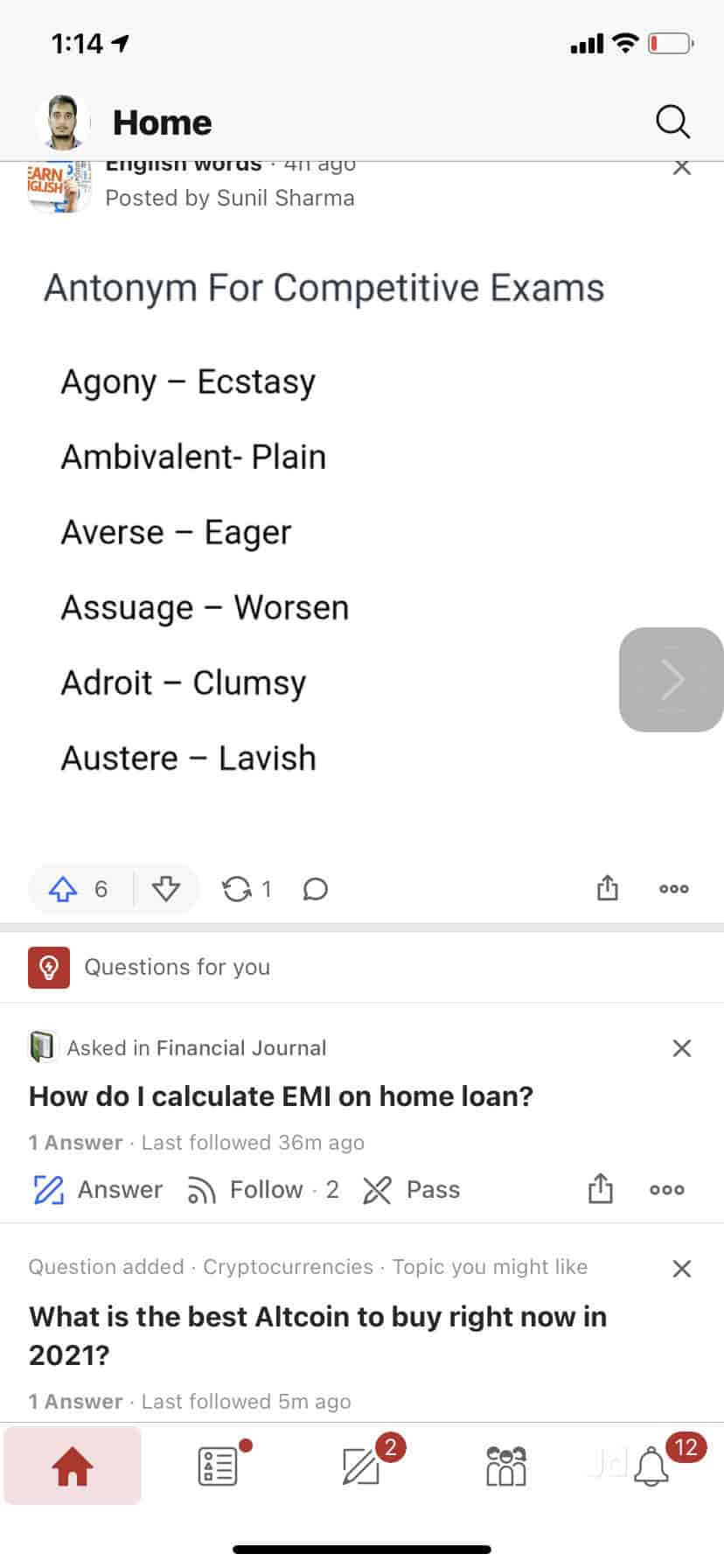Open the search magnifier icon

pyautogui.click(x=672, y=122)
